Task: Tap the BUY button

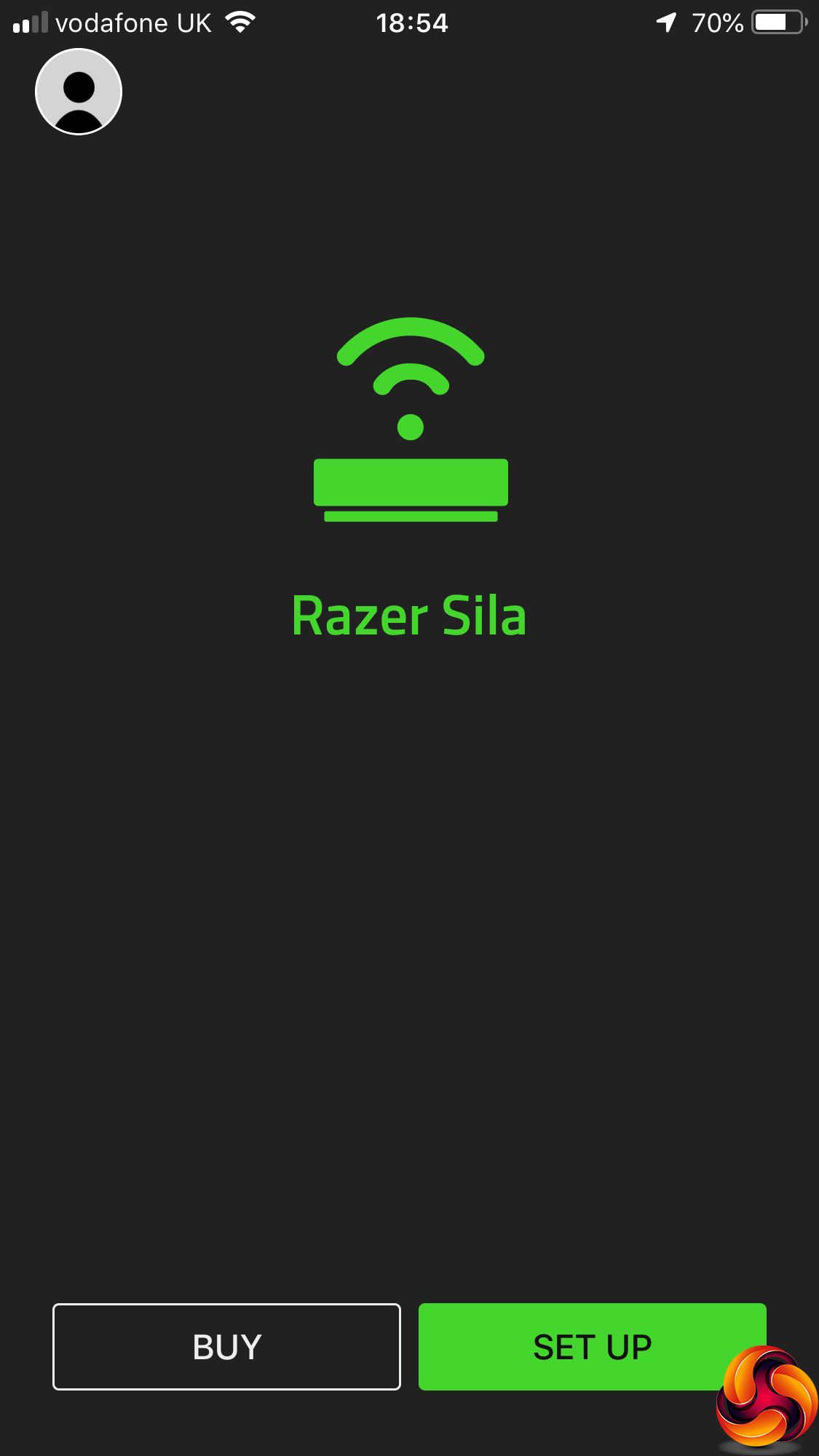Action: point(226,1346)
